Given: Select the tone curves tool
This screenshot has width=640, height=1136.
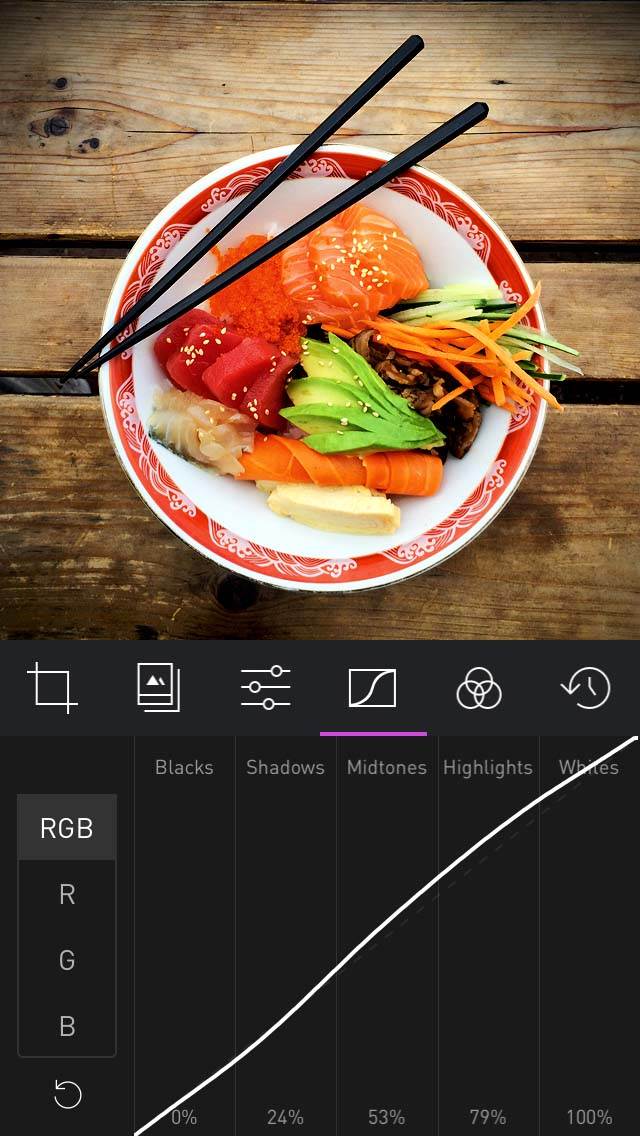Looking at the screenshot, I should [x=373, y=688].
